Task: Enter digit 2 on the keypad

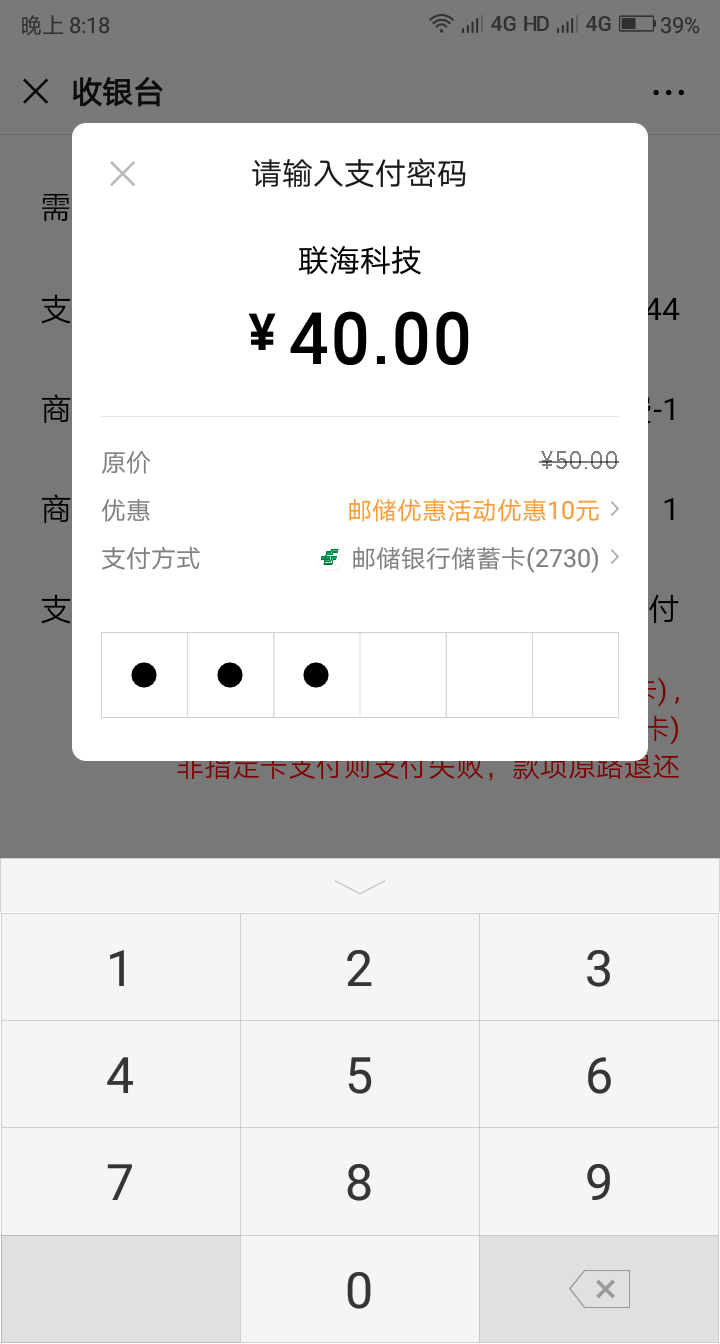Action: (360, 967)
